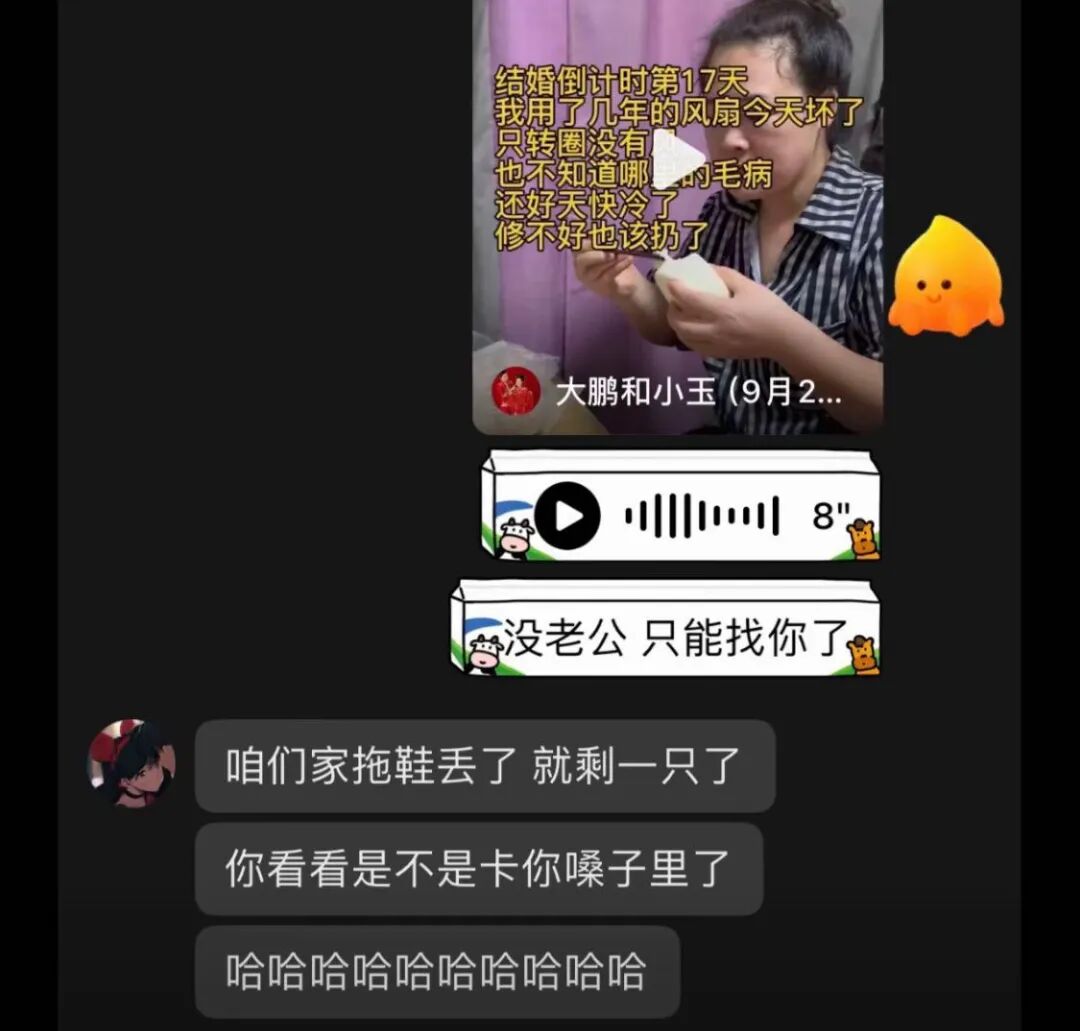This screenshot has width=1080, height=1031.
Task: Open the shared video from 大鹏和小玉
Action: (x=677, y=215)
